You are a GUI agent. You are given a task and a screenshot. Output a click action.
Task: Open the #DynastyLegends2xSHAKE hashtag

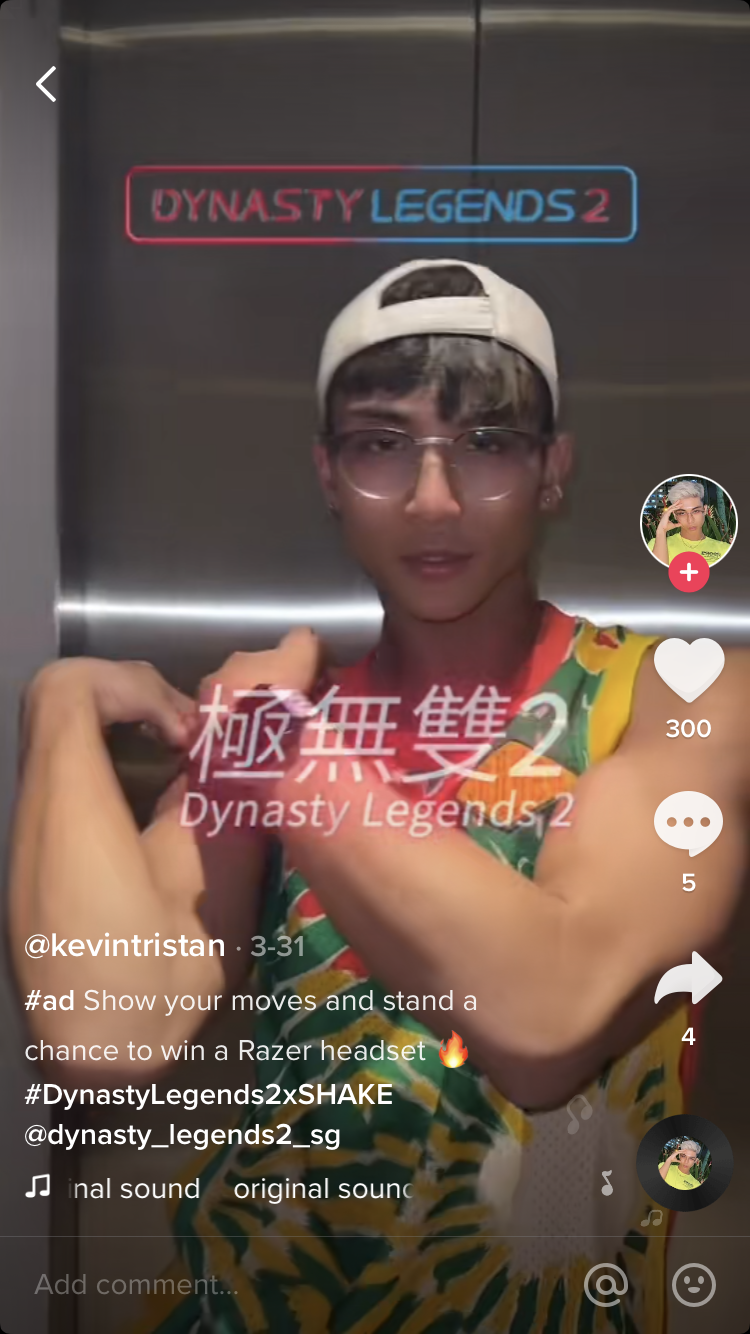coord(208,1094)
